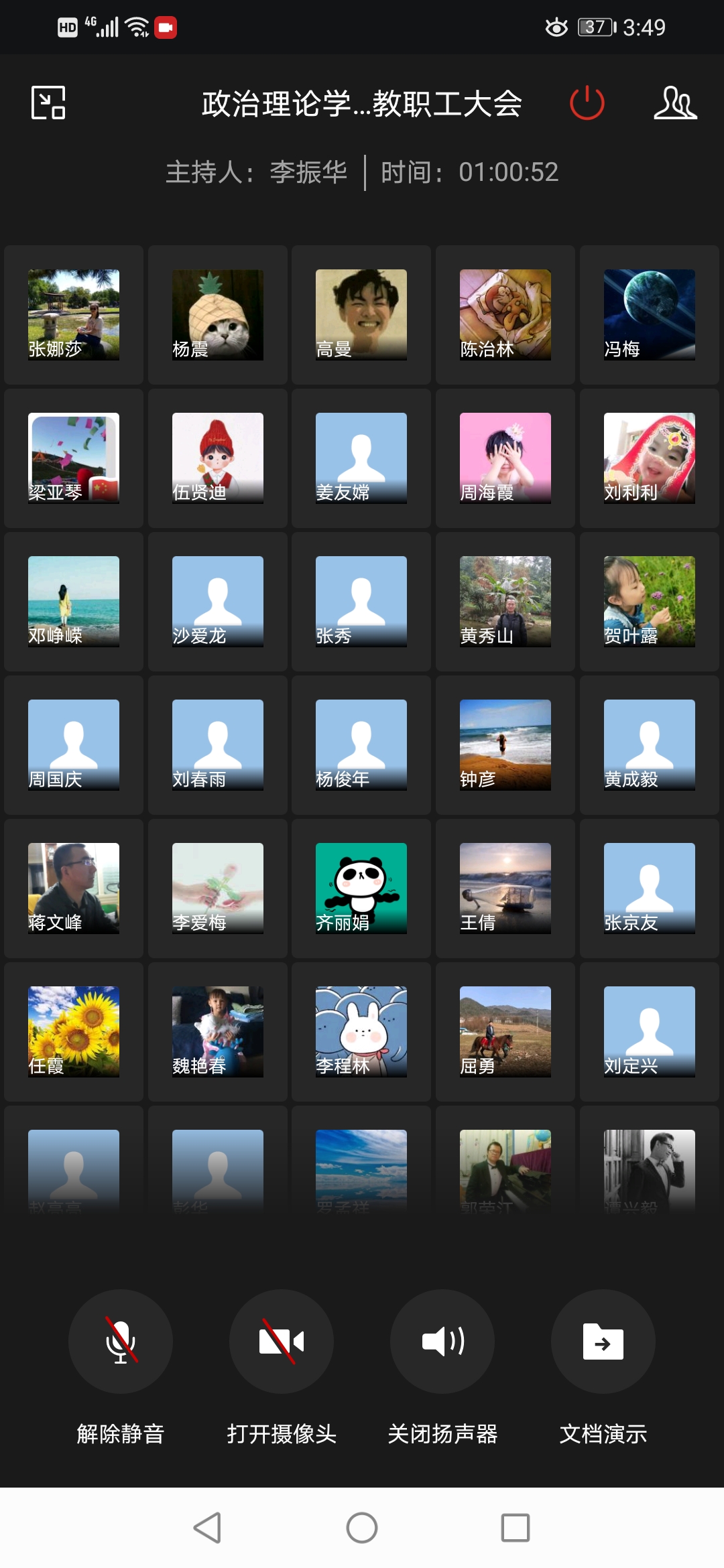
Task: Select participant tile 梁亚琴
Action: click(x=74, y=458)
